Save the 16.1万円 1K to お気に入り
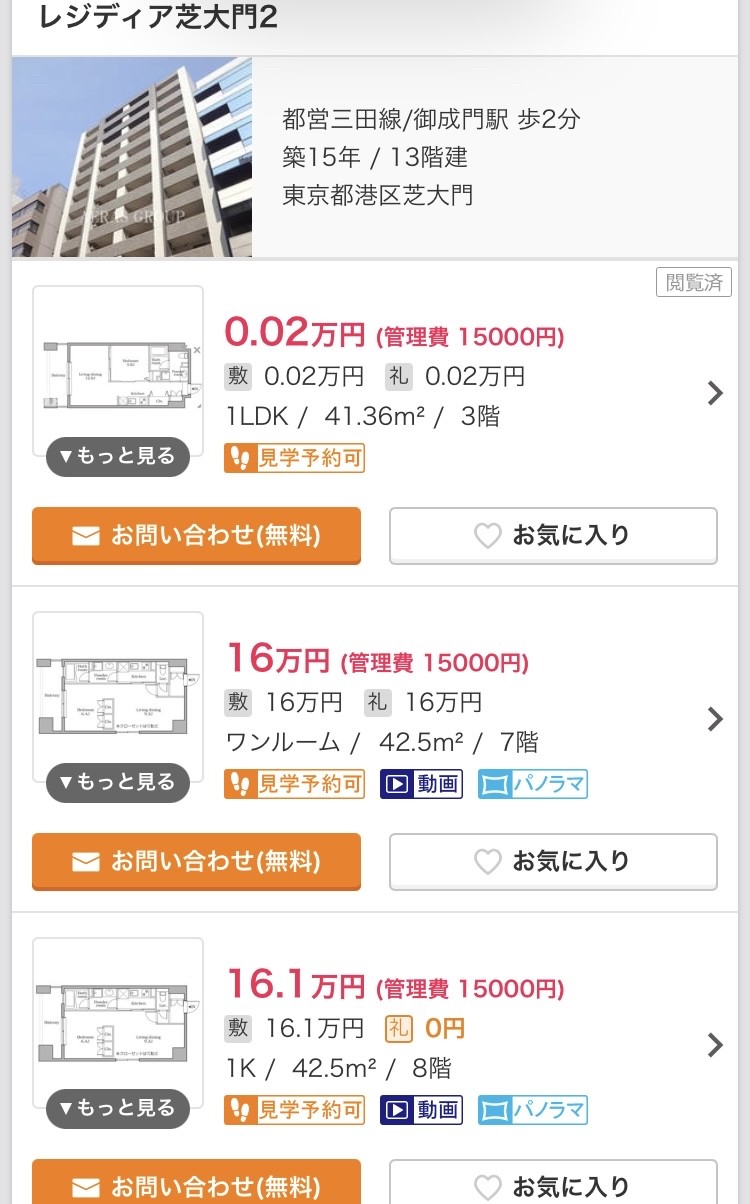The height and width of the screenshot is (1204, 750). point(553,1185)
